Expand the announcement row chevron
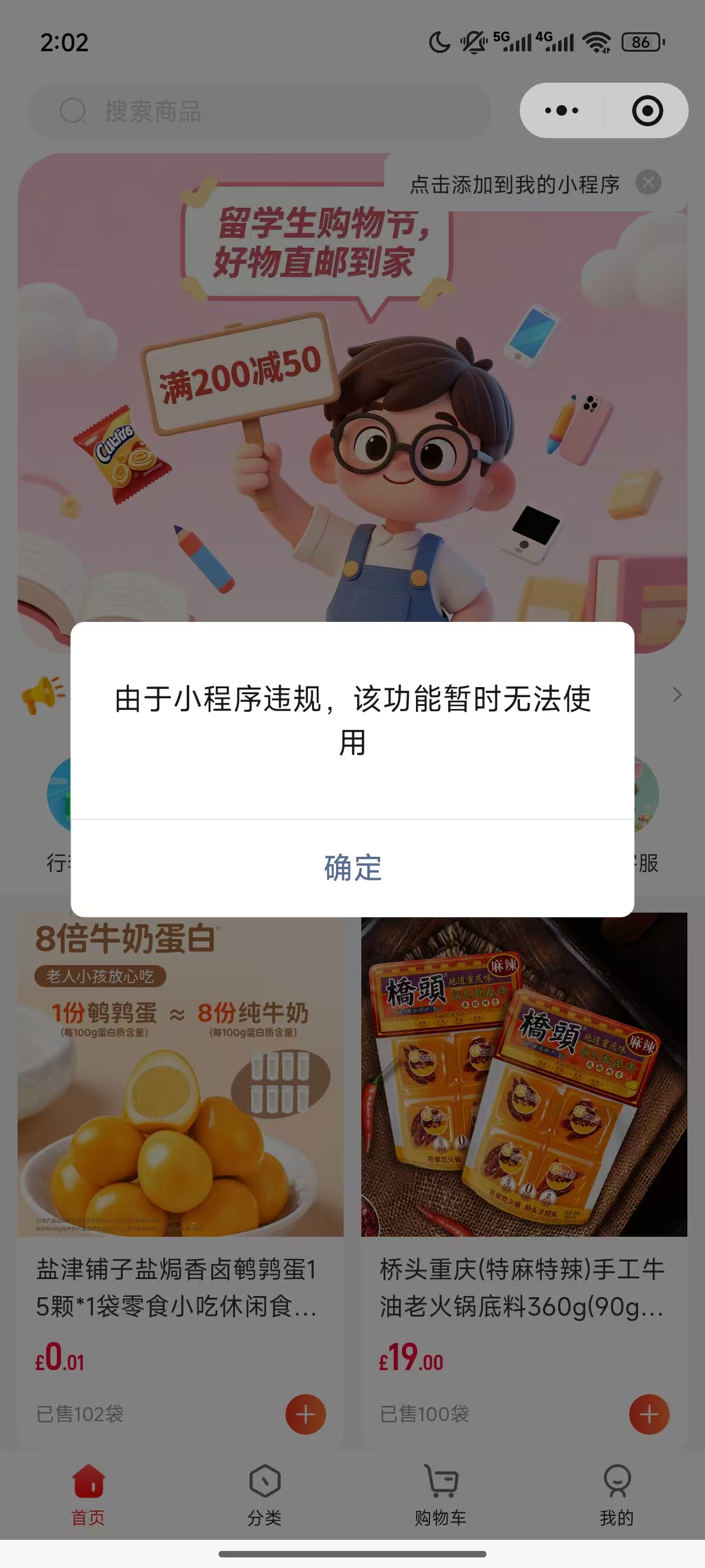This screenshot has height=1568, width=705. (x=677, y=695)
